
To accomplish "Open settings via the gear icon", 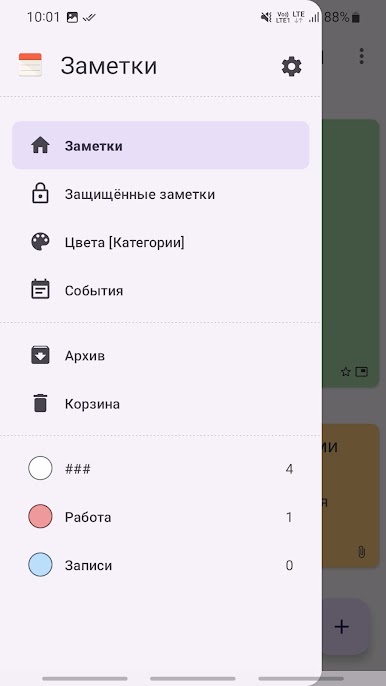I will coord(291,66).
